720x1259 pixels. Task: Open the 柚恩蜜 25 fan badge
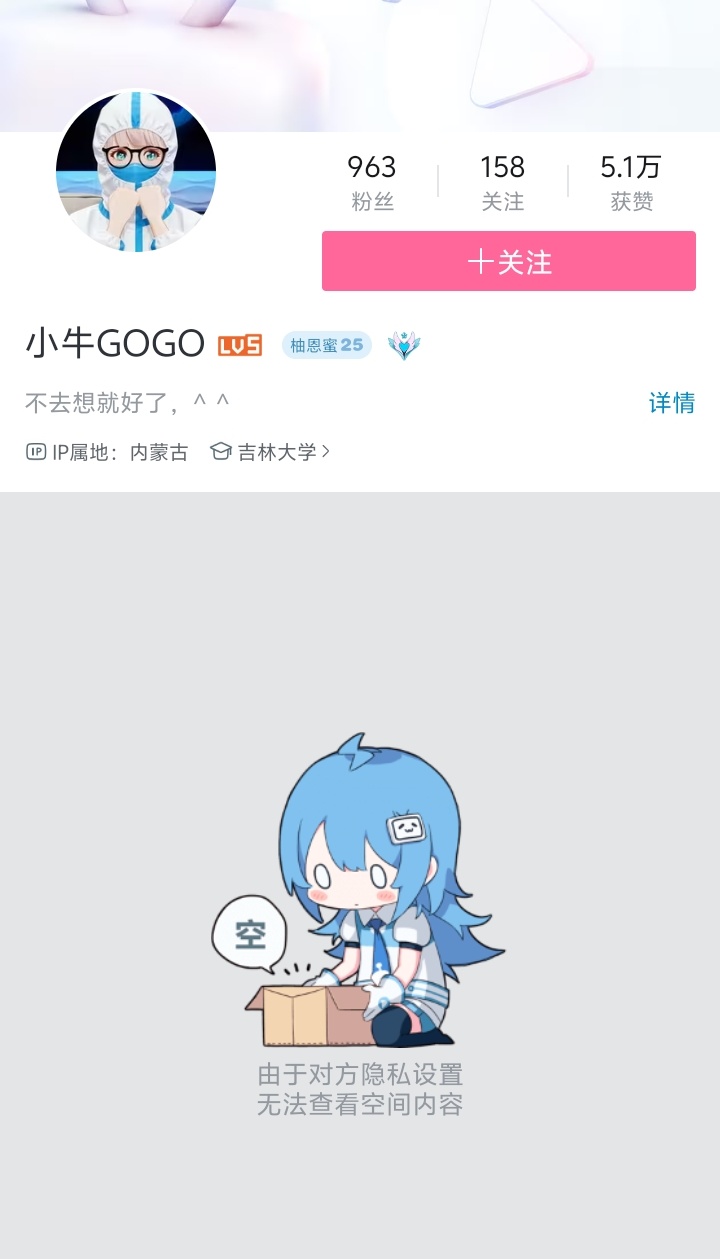pyautogui.click(x=326, y=345)
